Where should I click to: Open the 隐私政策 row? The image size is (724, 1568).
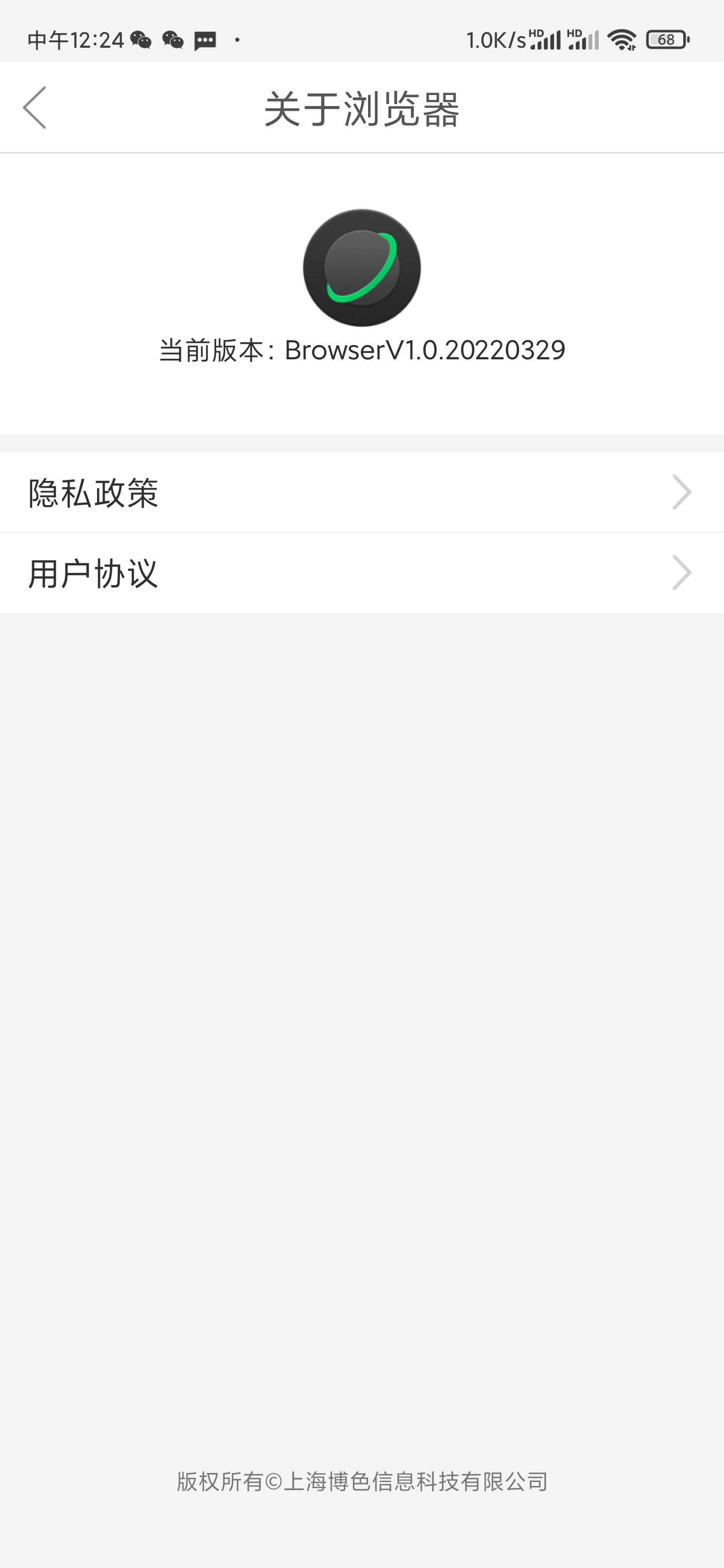click(361, 492)
